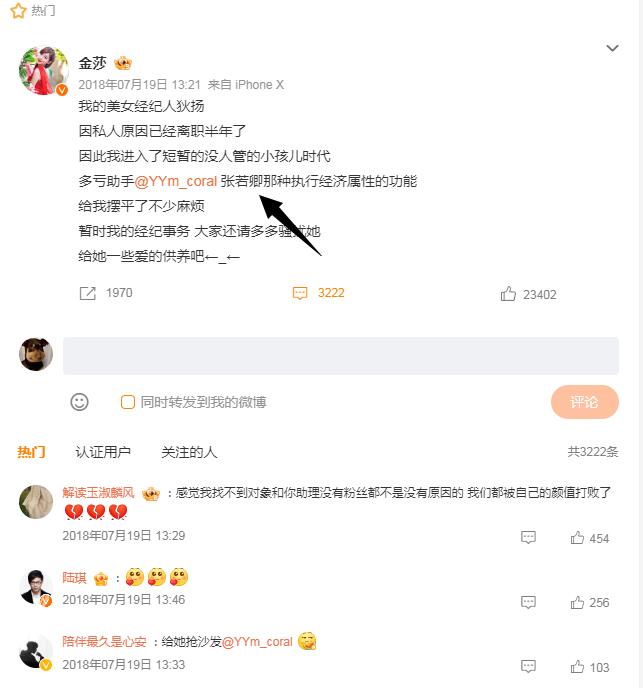Viewport: 643px width, 688px height.
Task: Open the emoji picker
Action: tap(79, 402)
